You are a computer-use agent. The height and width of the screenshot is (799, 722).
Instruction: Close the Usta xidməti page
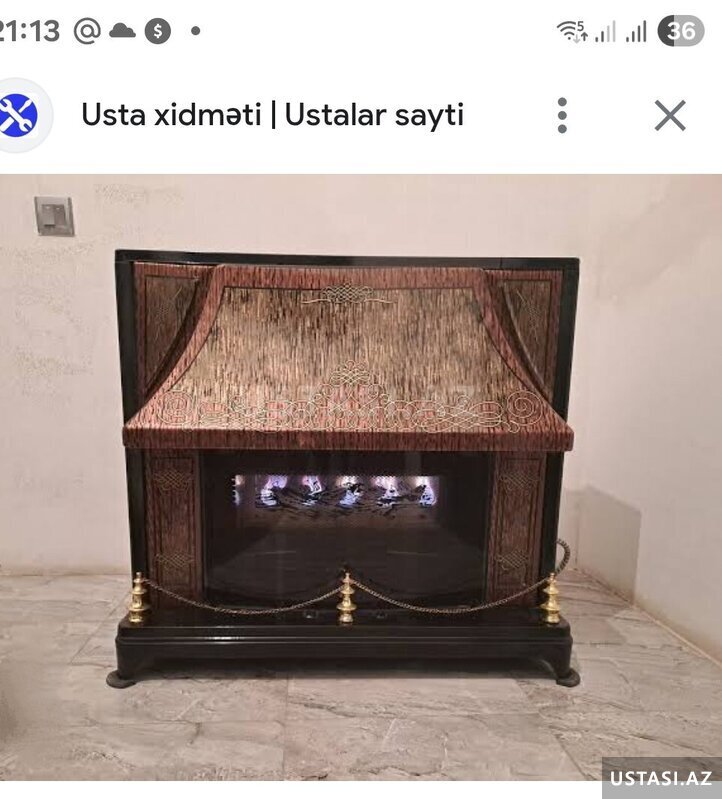670,116
